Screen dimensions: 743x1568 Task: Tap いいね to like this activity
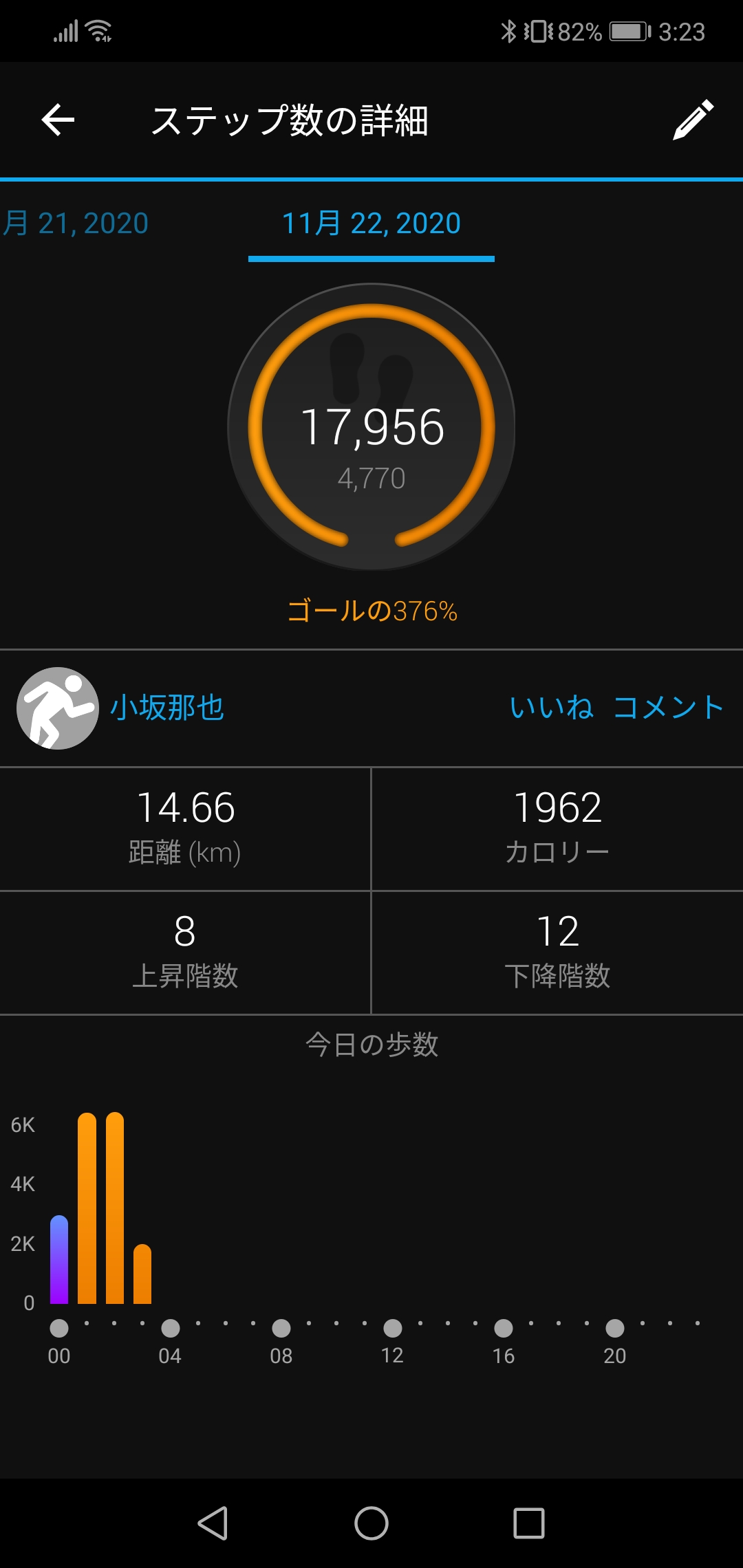click(551, 708)
